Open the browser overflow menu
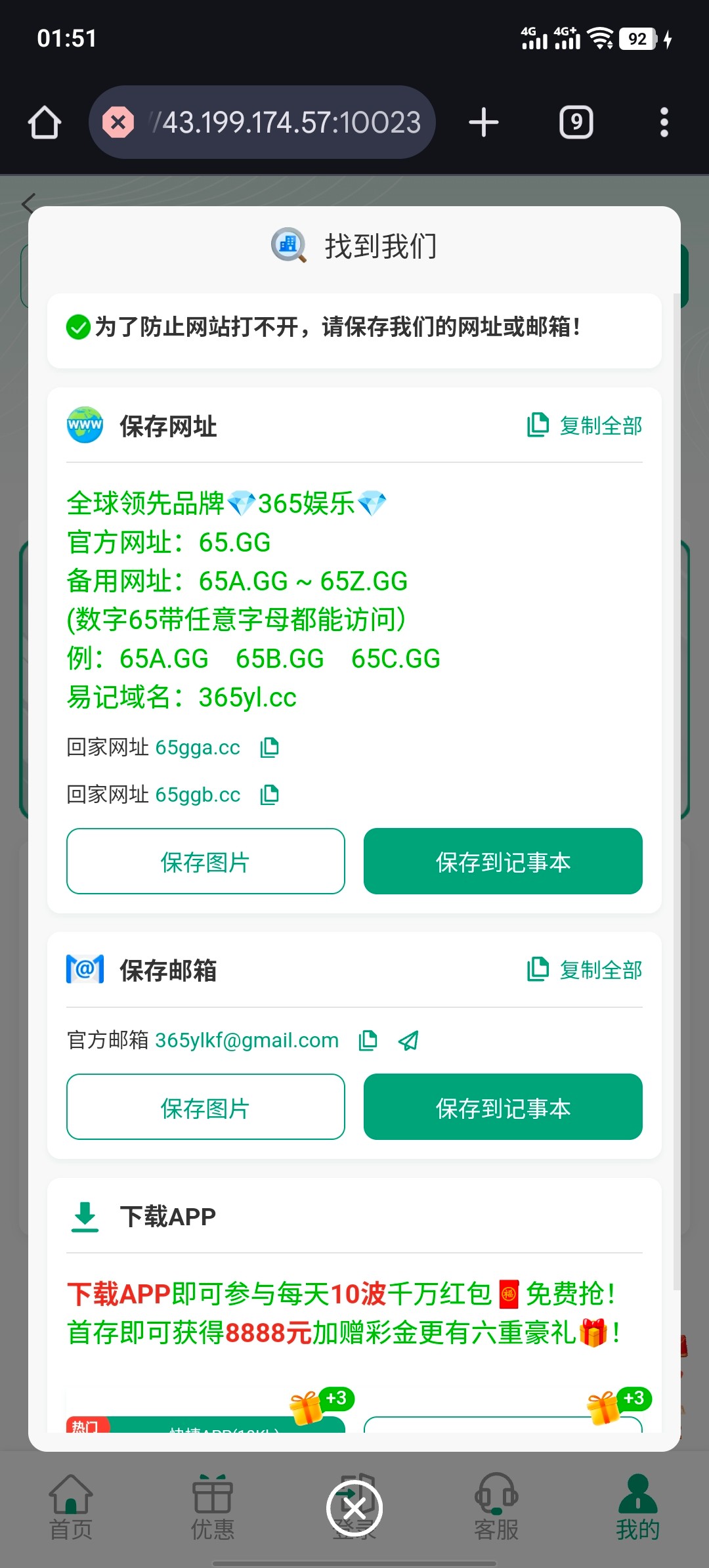 point(664,123)
